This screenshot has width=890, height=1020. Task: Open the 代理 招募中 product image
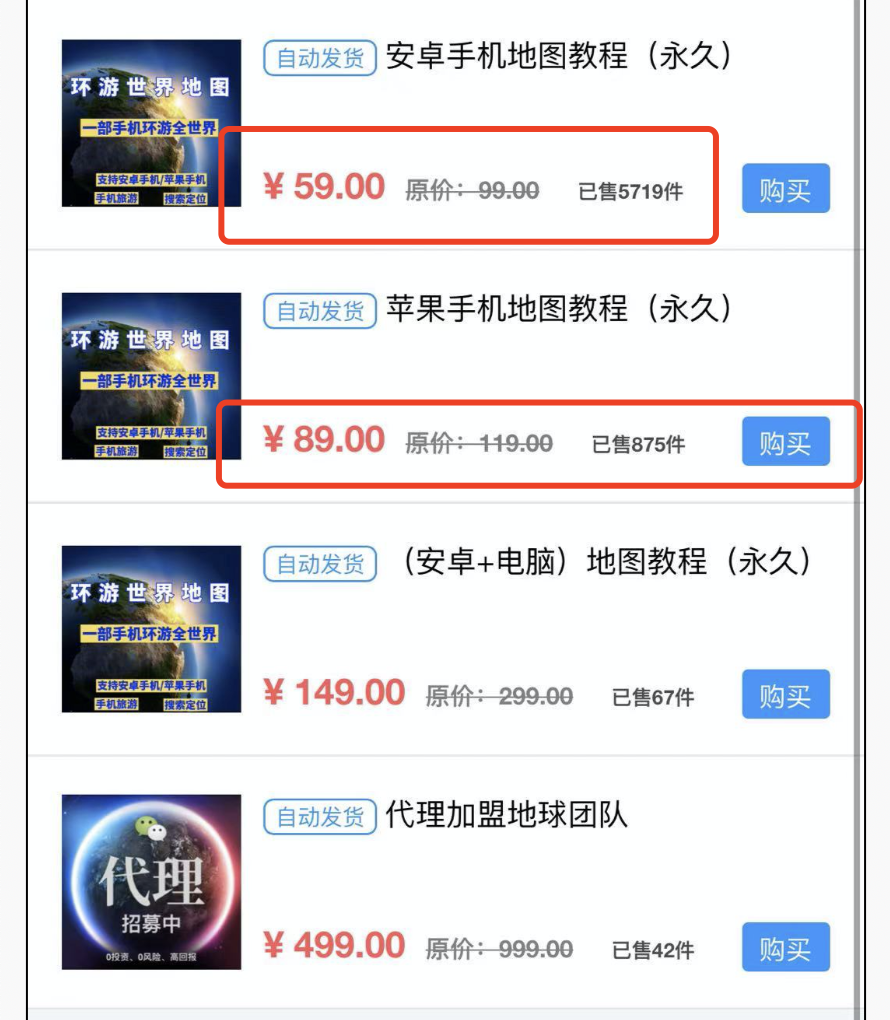[x=151, y=882]
